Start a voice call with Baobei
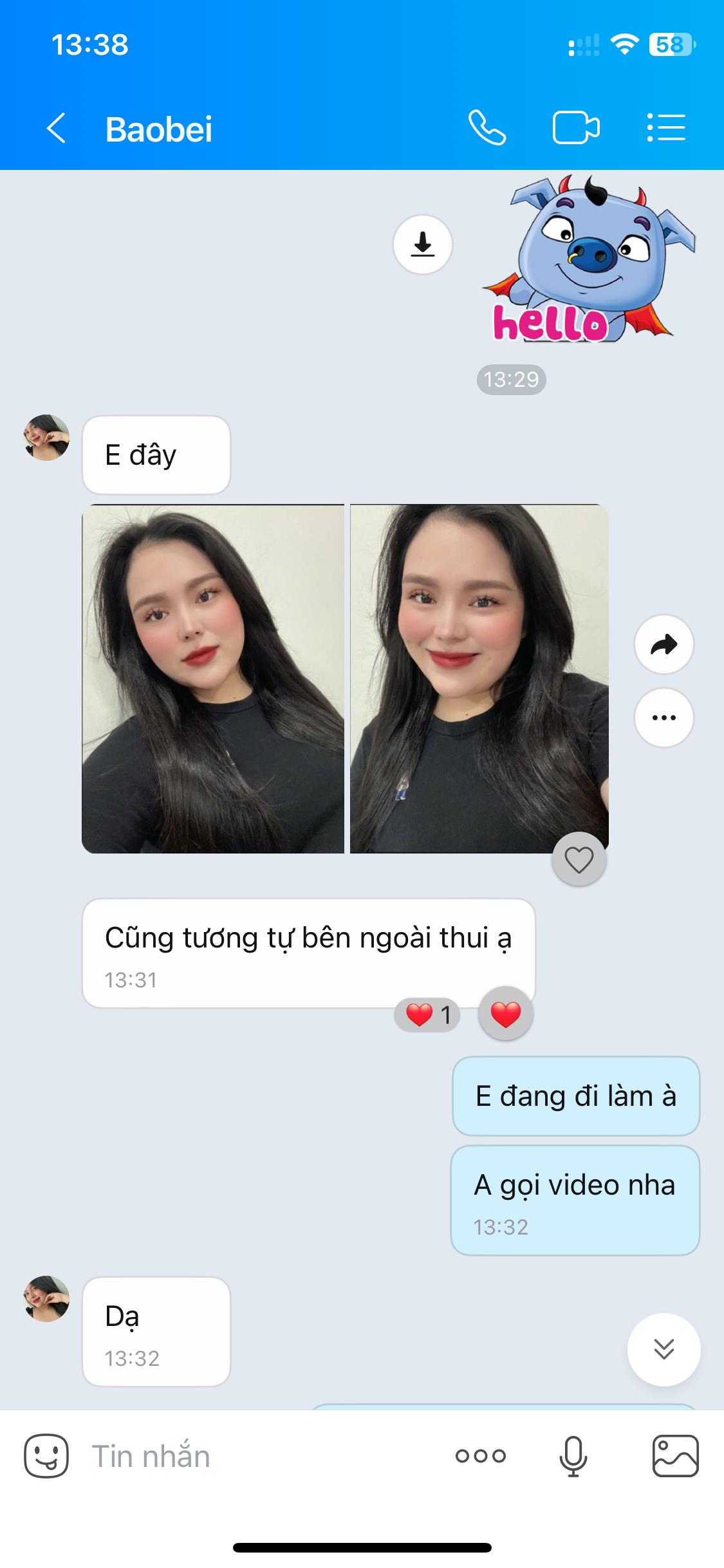Screen dimensions: 724x1568 click(487, 128)
